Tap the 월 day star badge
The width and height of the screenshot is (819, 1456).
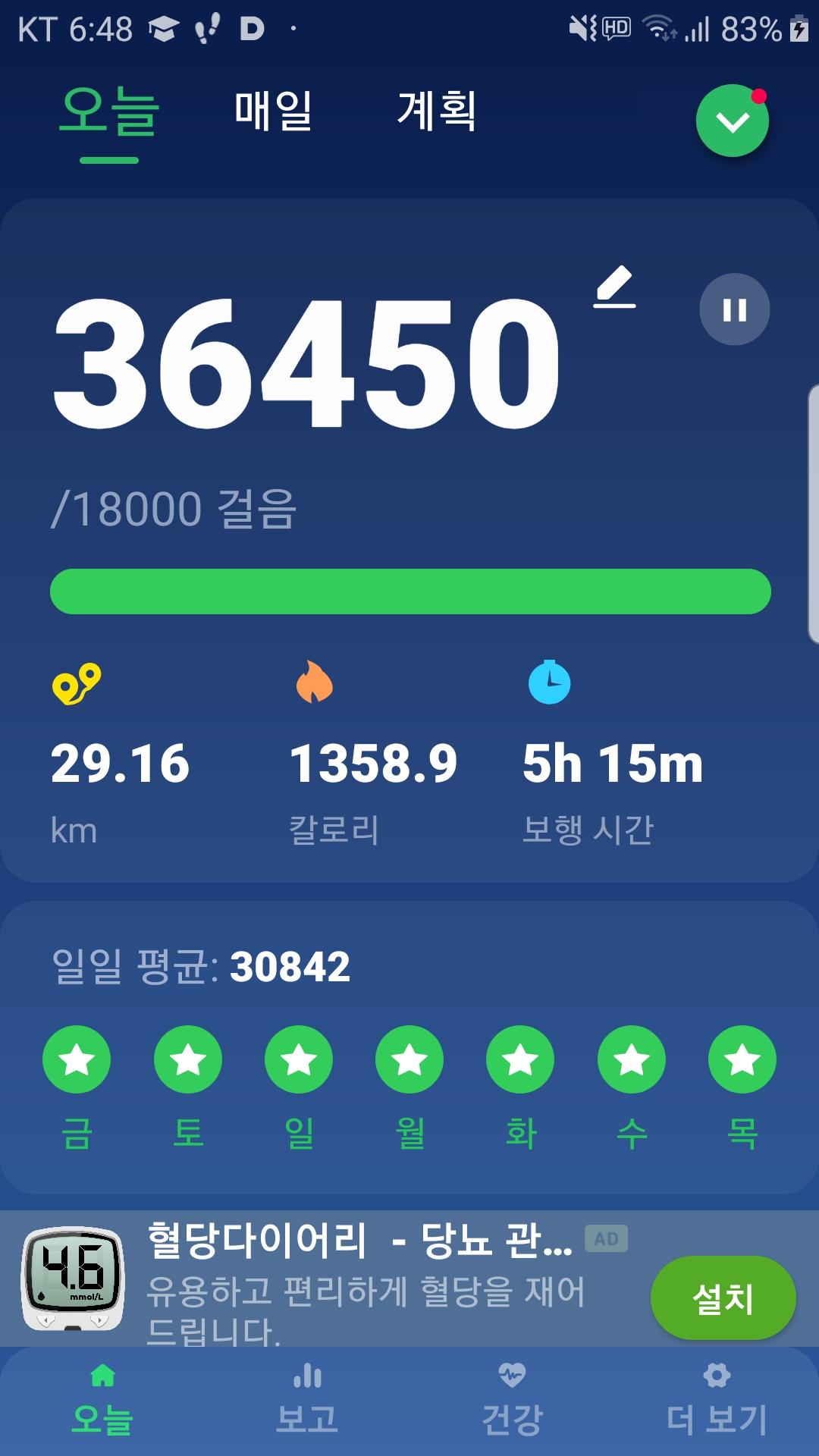(x=409, y=1059)
